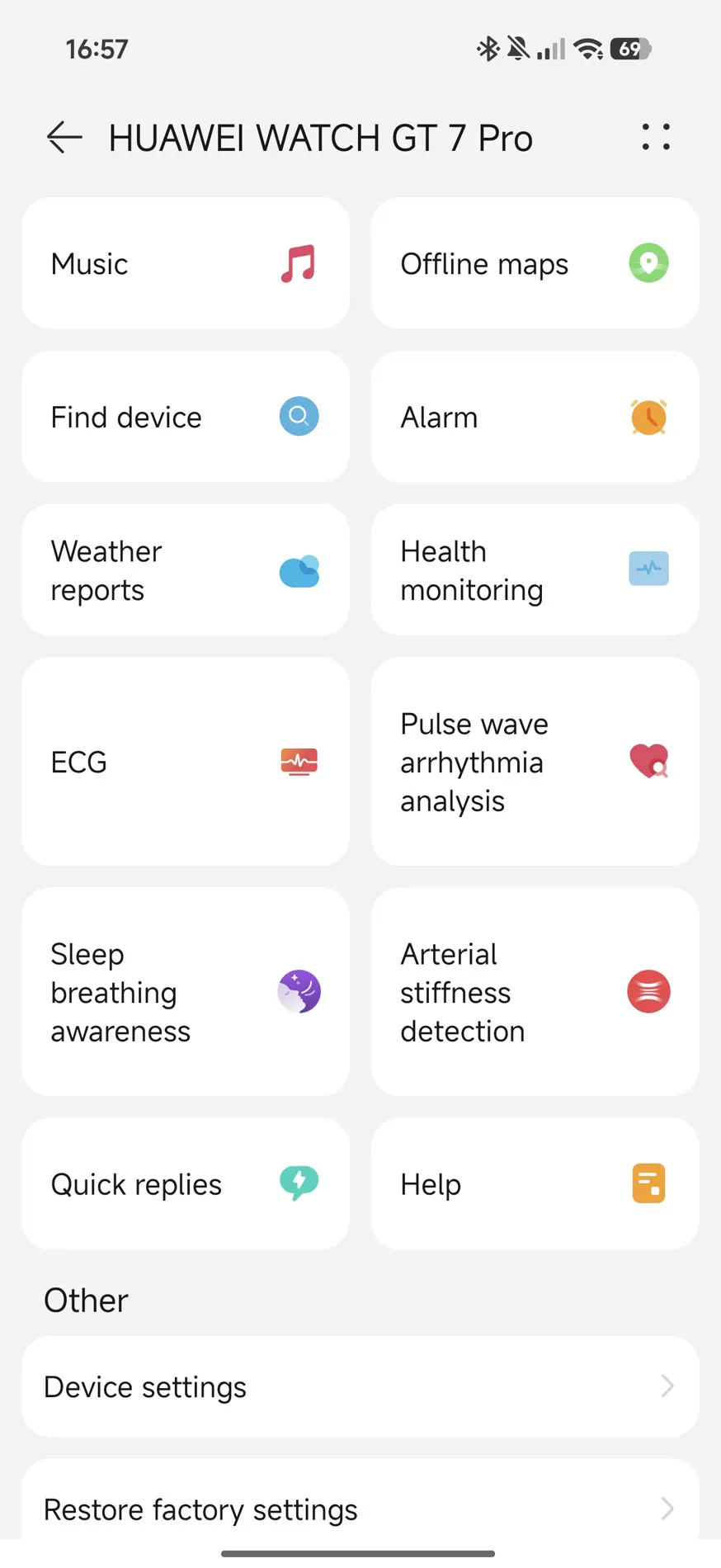
Task: Go back using the arrow icon
Action: [64, 137]
